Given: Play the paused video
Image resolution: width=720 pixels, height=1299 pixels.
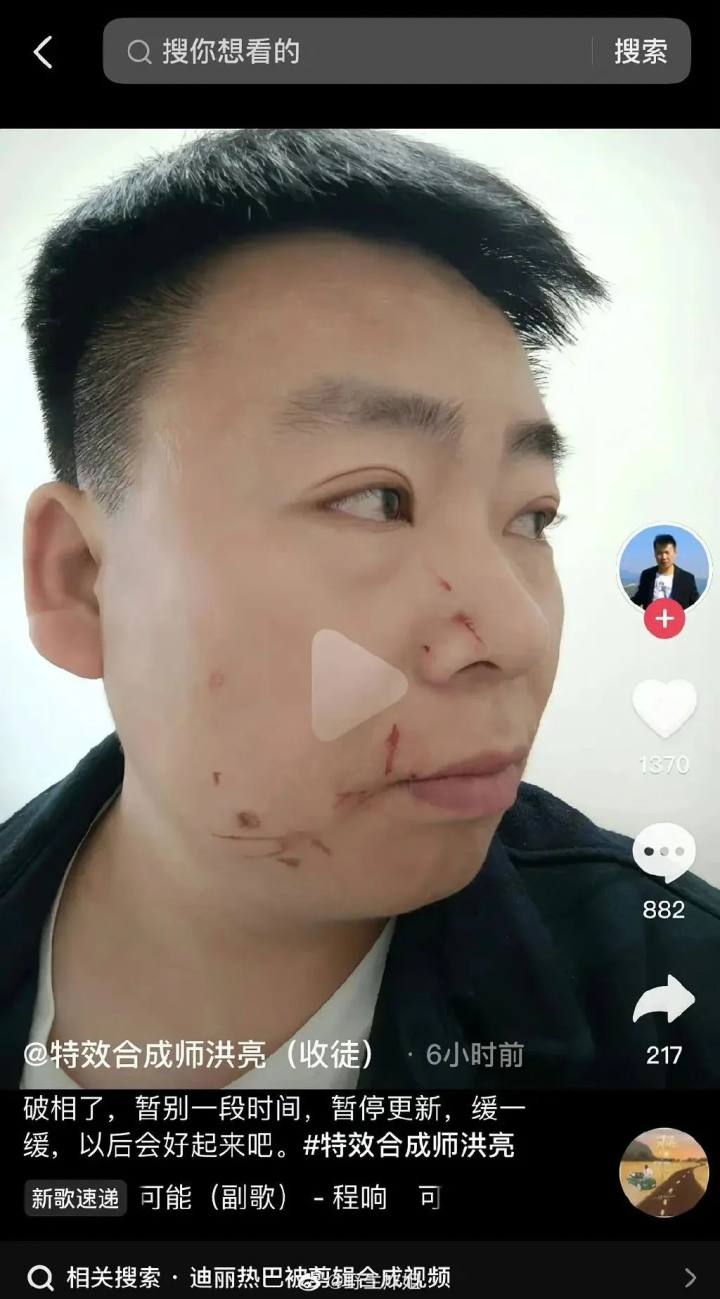Looking at the screenshot, I should pos(358,684).
